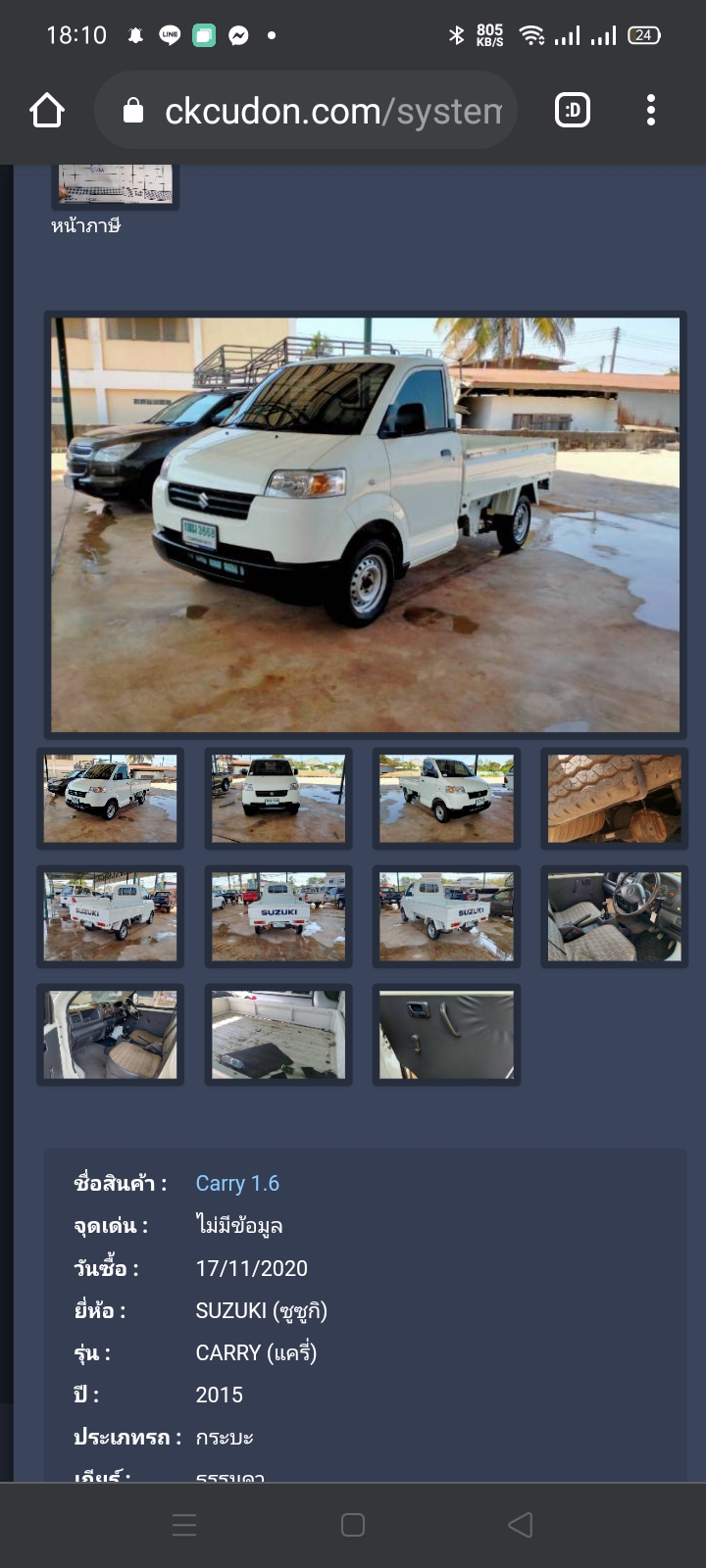Open the browser tab switcher
This screenshot has width=706, height=1568.
[x=573, y=111]
